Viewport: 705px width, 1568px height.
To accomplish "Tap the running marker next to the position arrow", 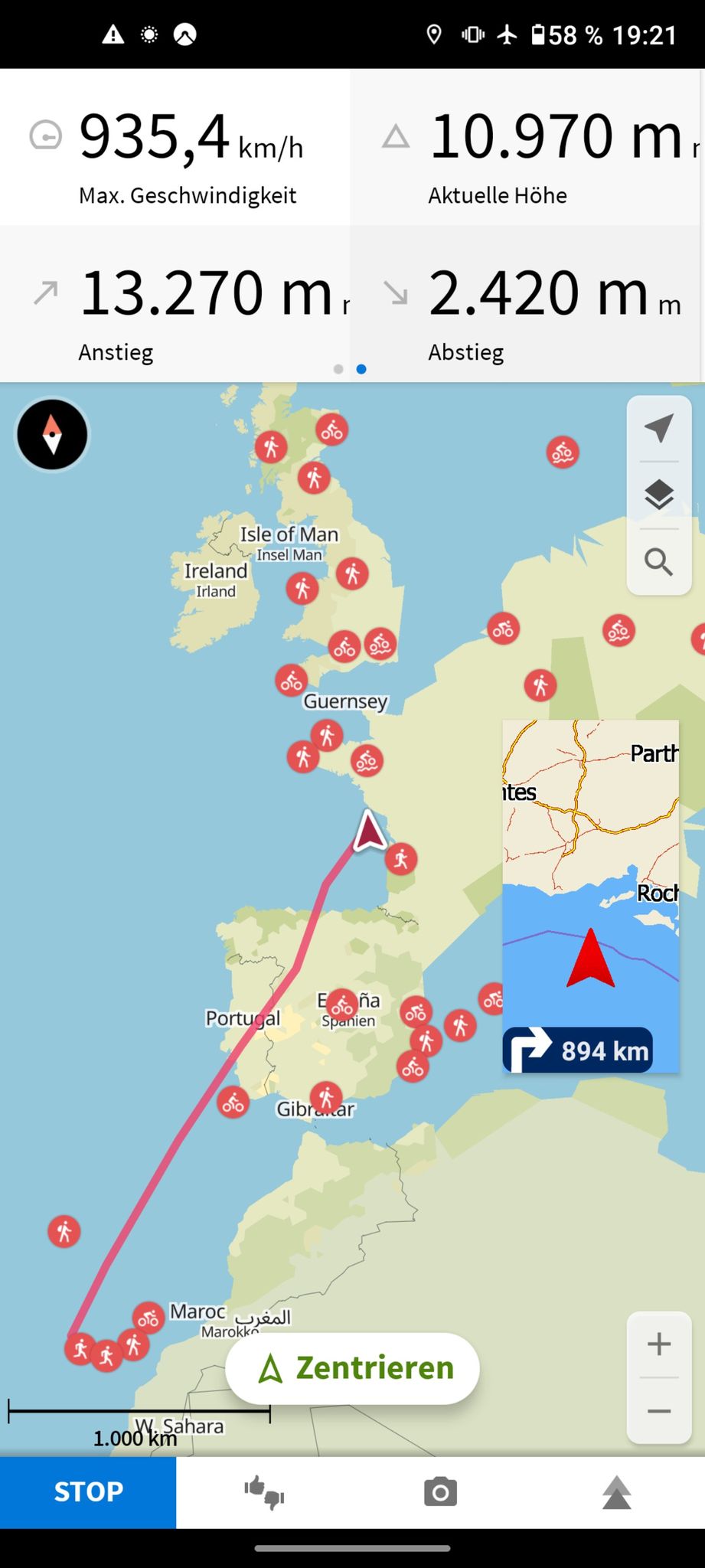I will [x=401, y=859].
